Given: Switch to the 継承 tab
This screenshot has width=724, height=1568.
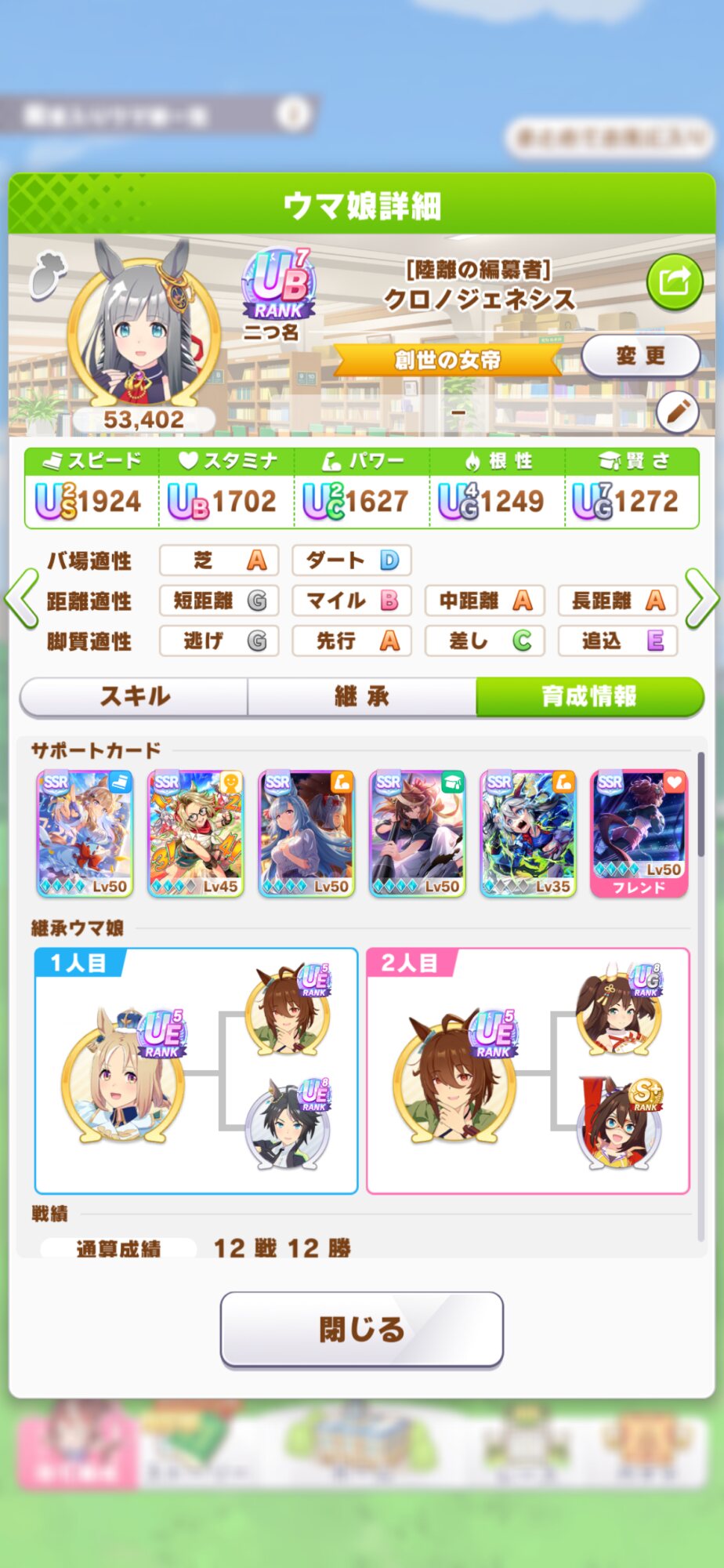Looking at the screenshot, I should (362, 696).
